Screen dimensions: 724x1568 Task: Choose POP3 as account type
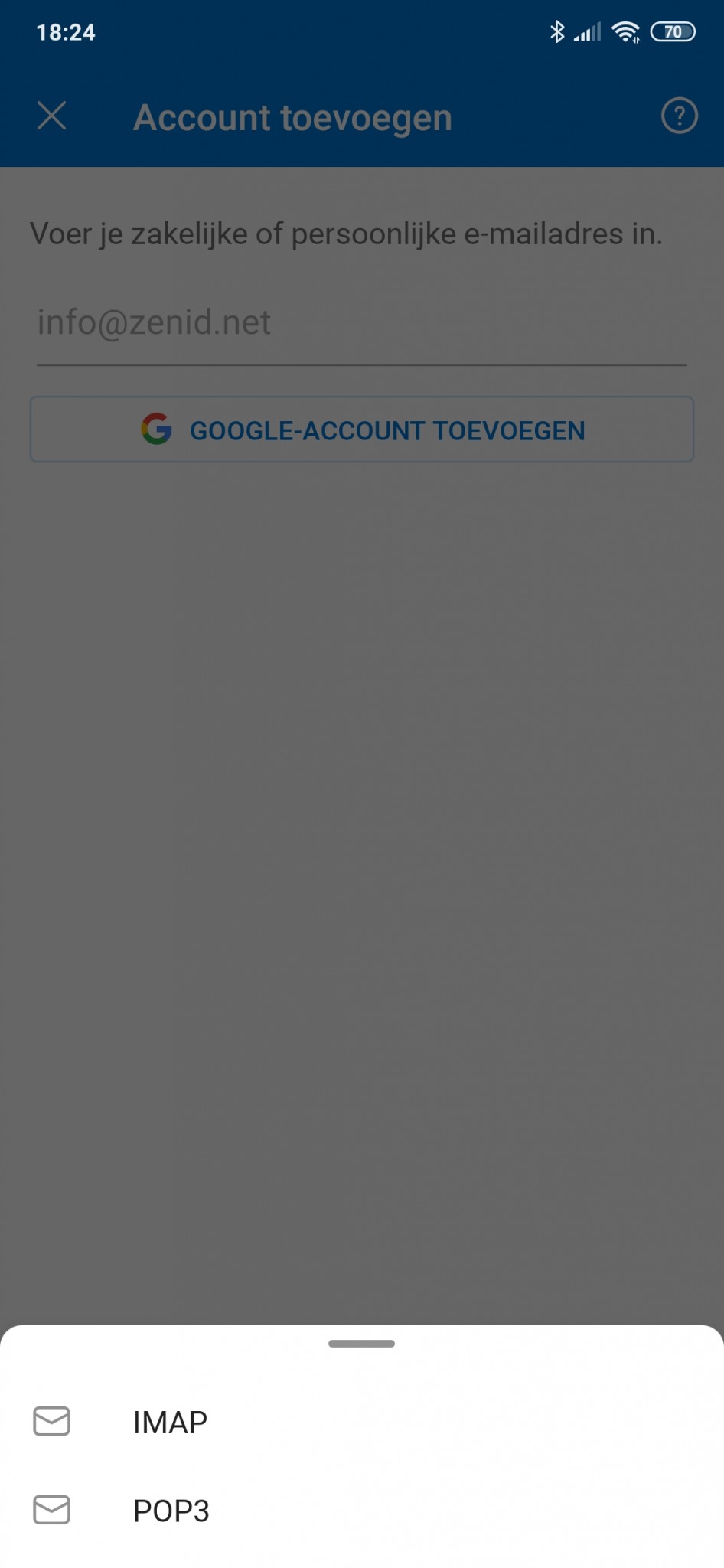coord(362,1510)
